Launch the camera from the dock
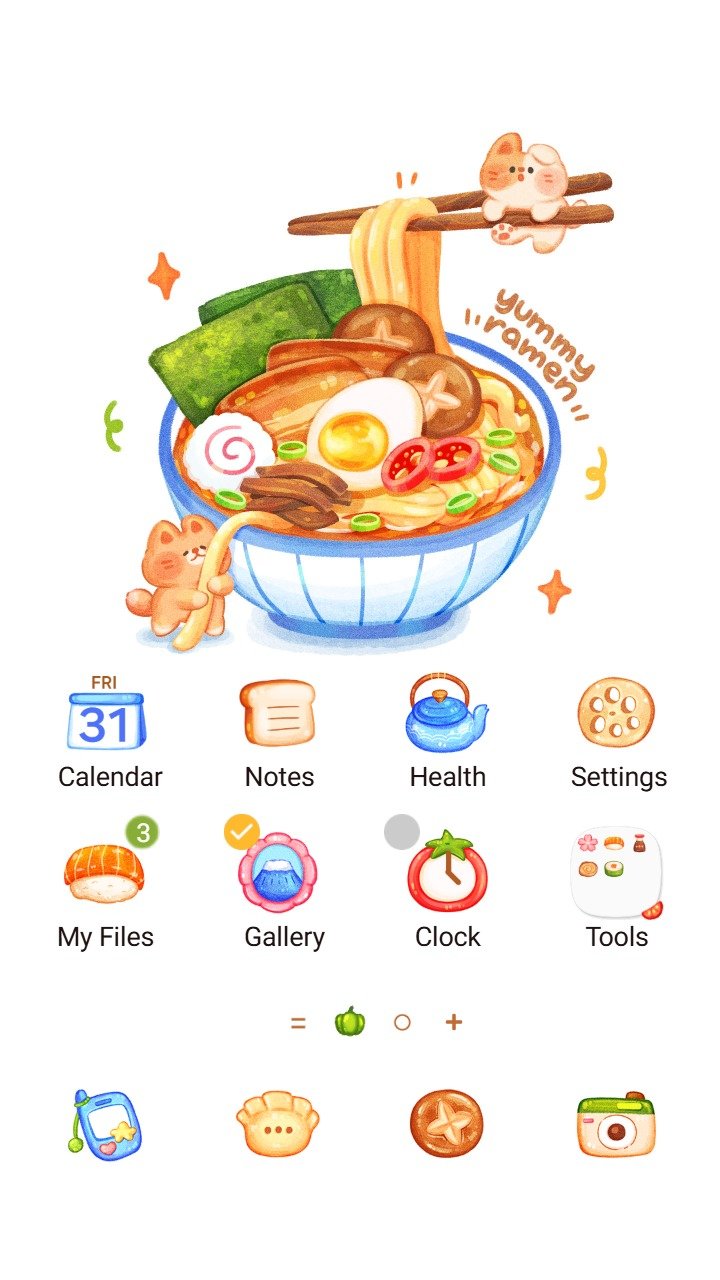The width and height of the screenshot is (720, 1280). 616,1125
